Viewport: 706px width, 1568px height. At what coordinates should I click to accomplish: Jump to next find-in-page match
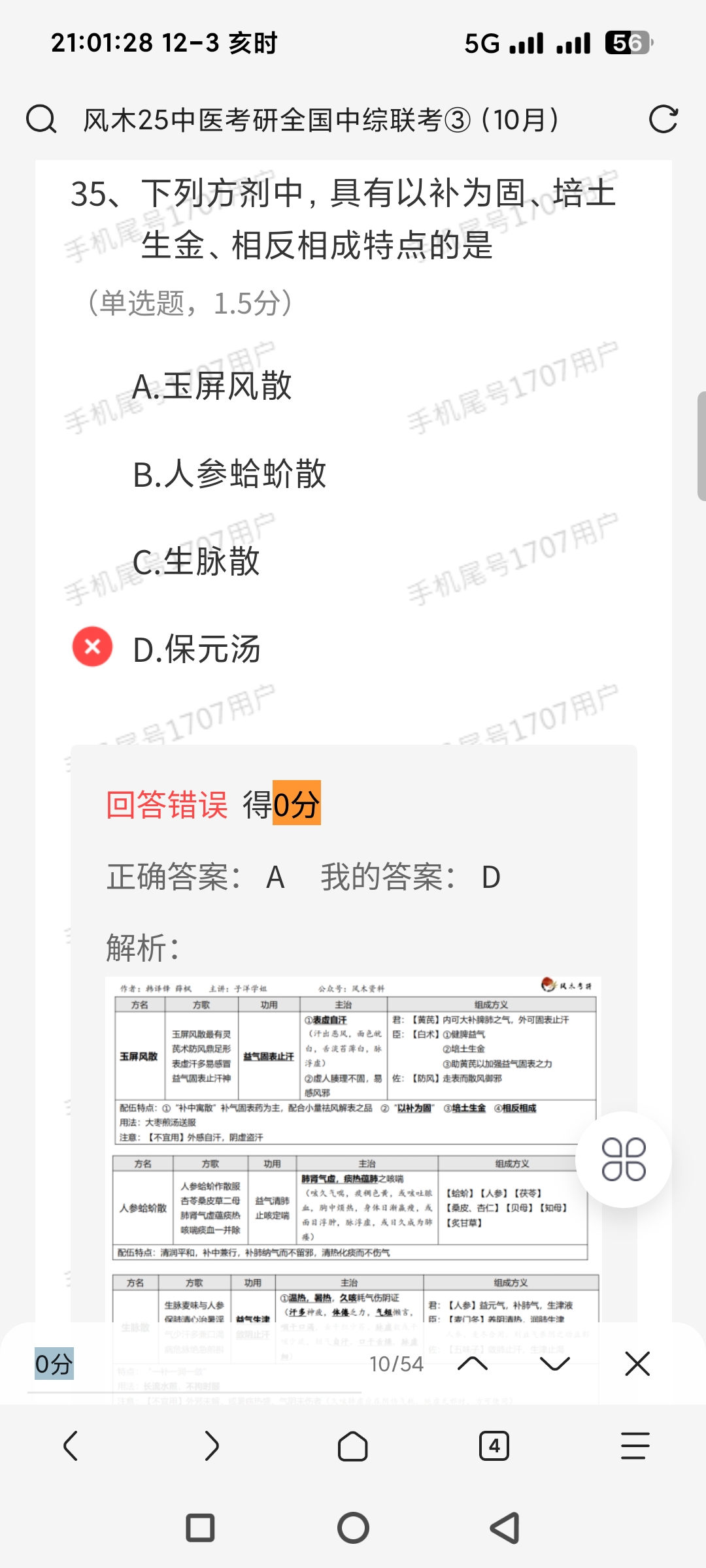[x=555, y=1364]
